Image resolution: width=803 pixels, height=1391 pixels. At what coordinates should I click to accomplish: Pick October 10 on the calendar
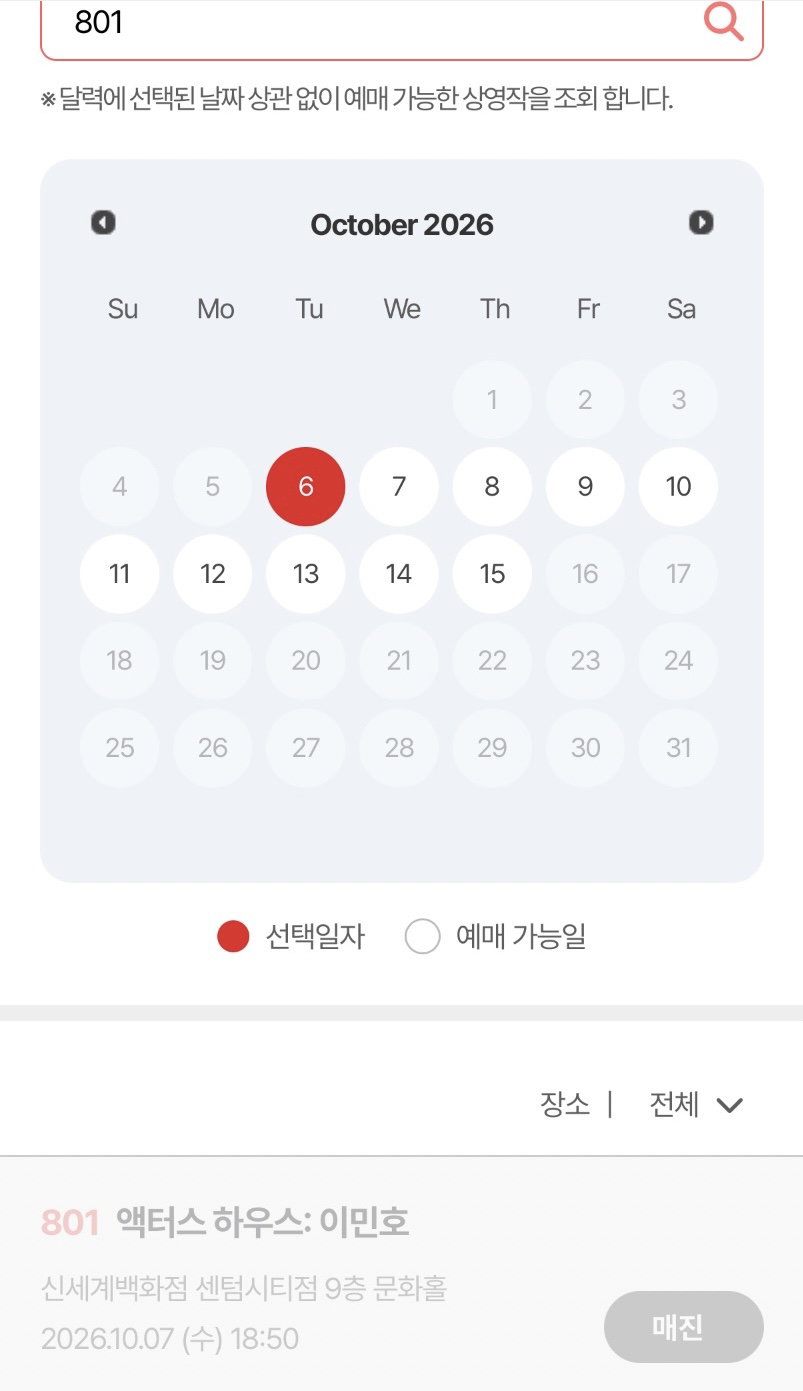click(678, 487)
